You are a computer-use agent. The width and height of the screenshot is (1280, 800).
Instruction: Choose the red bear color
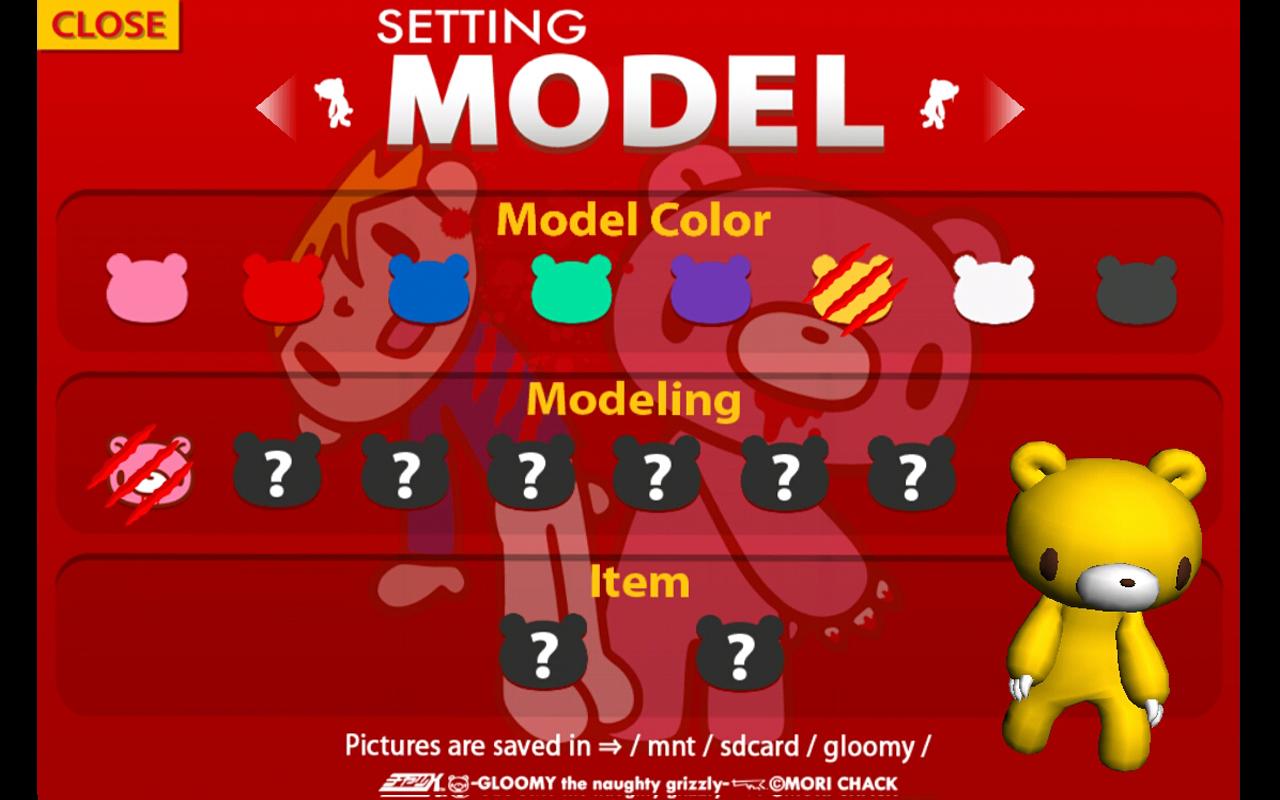tap(283, 288)
